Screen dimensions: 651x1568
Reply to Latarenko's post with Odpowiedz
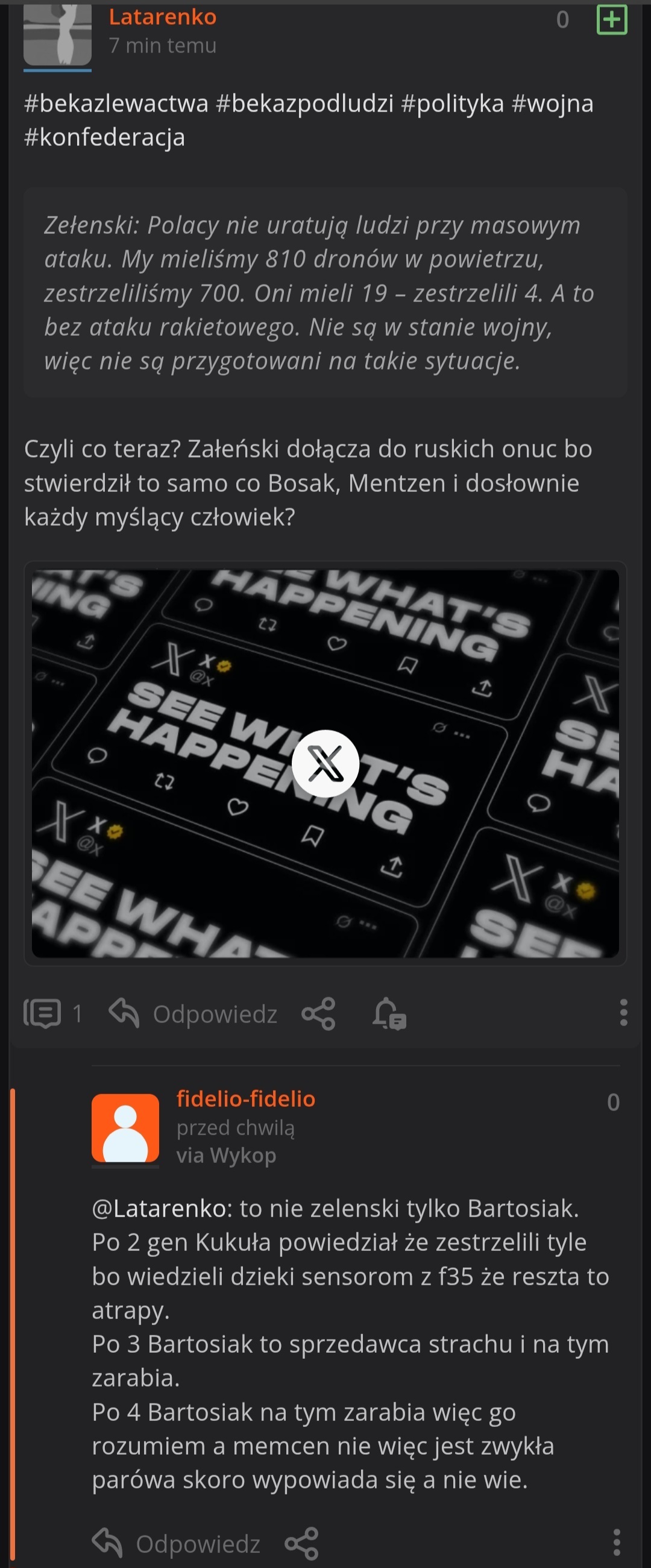pyautogui.click(x=193, y=1013)
